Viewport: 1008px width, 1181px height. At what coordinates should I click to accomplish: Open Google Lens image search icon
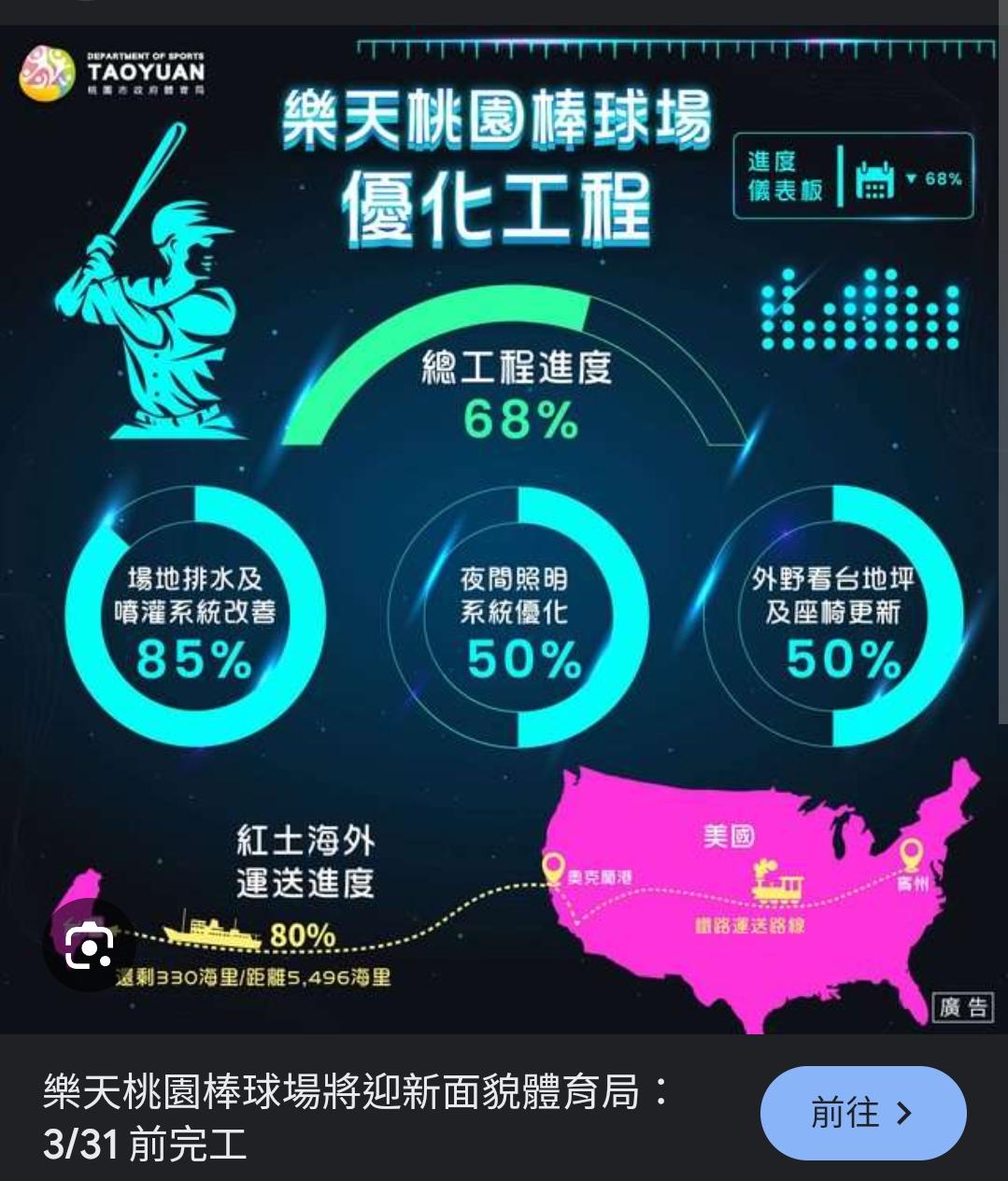(x=90, y=945)
